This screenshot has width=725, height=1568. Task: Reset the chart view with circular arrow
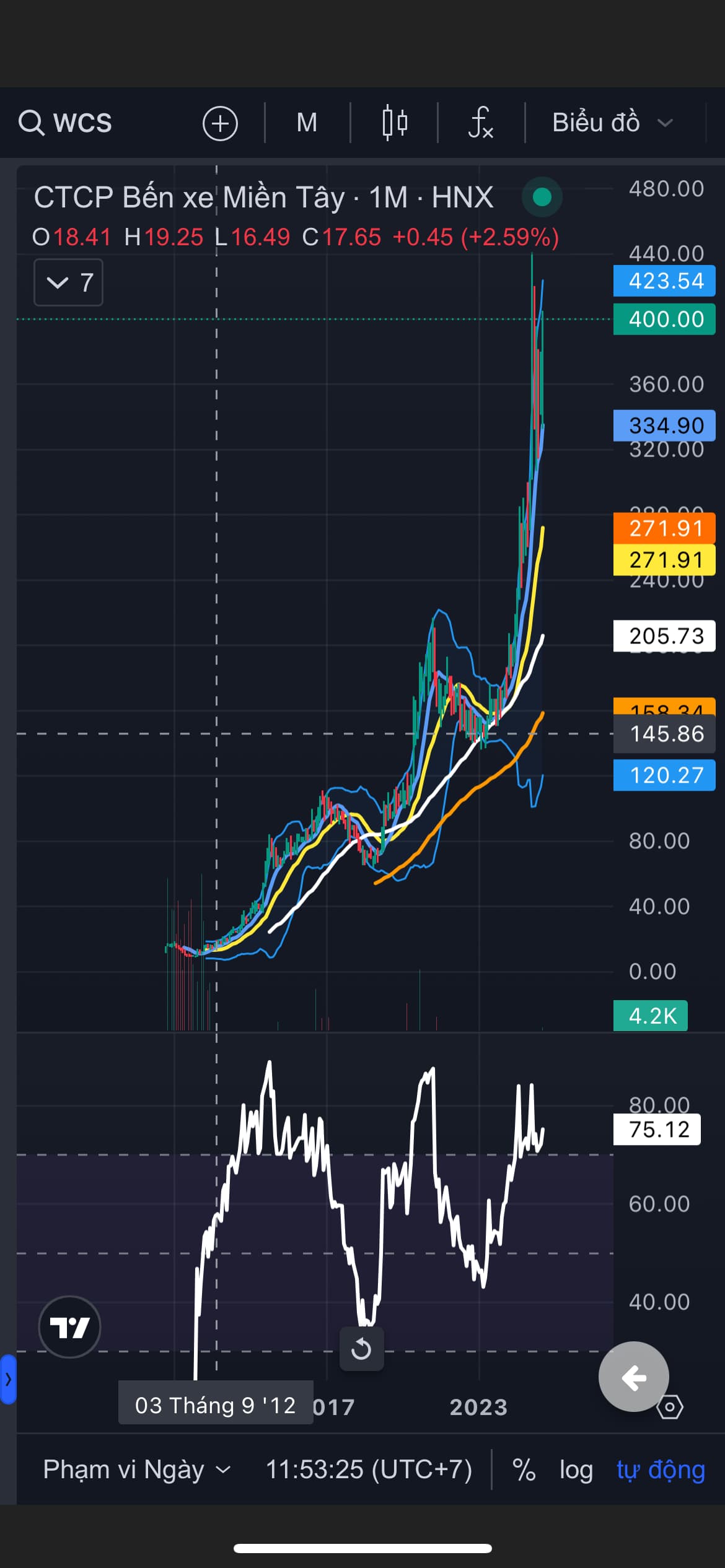(361, 1349)
